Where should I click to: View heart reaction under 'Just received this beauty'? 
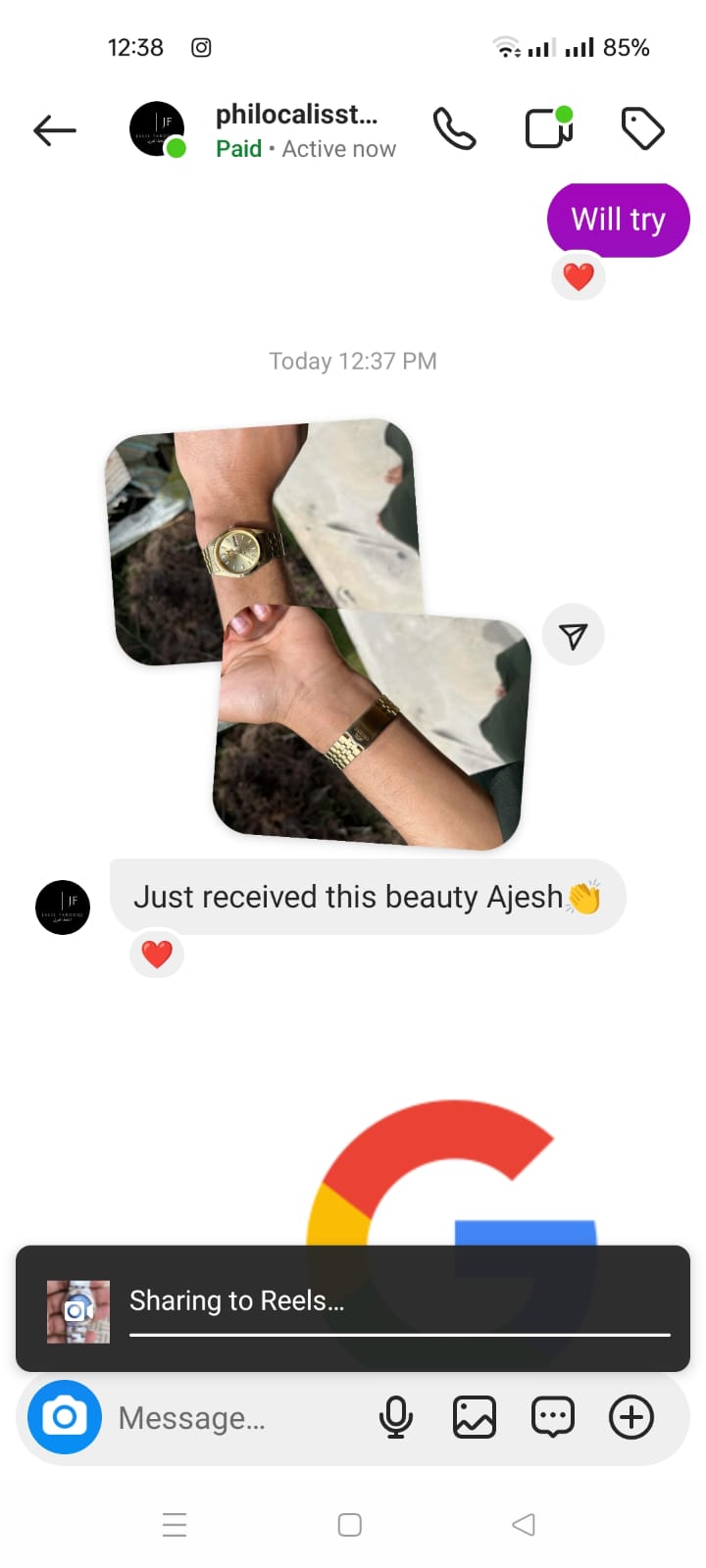pyautogui.click(x=157, y=954)
